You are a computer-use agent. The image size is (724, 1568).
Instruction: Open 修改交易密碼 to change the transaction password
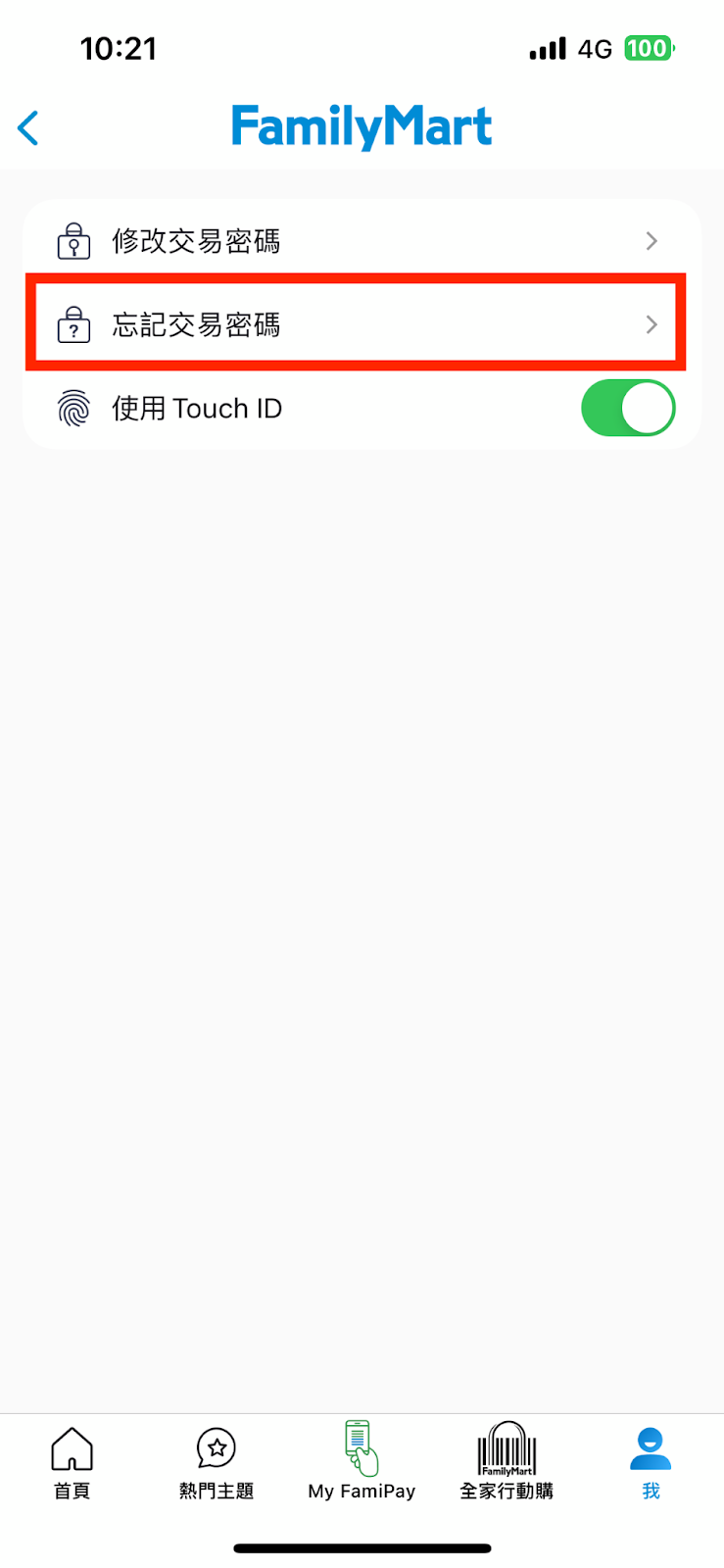[362, 241]
